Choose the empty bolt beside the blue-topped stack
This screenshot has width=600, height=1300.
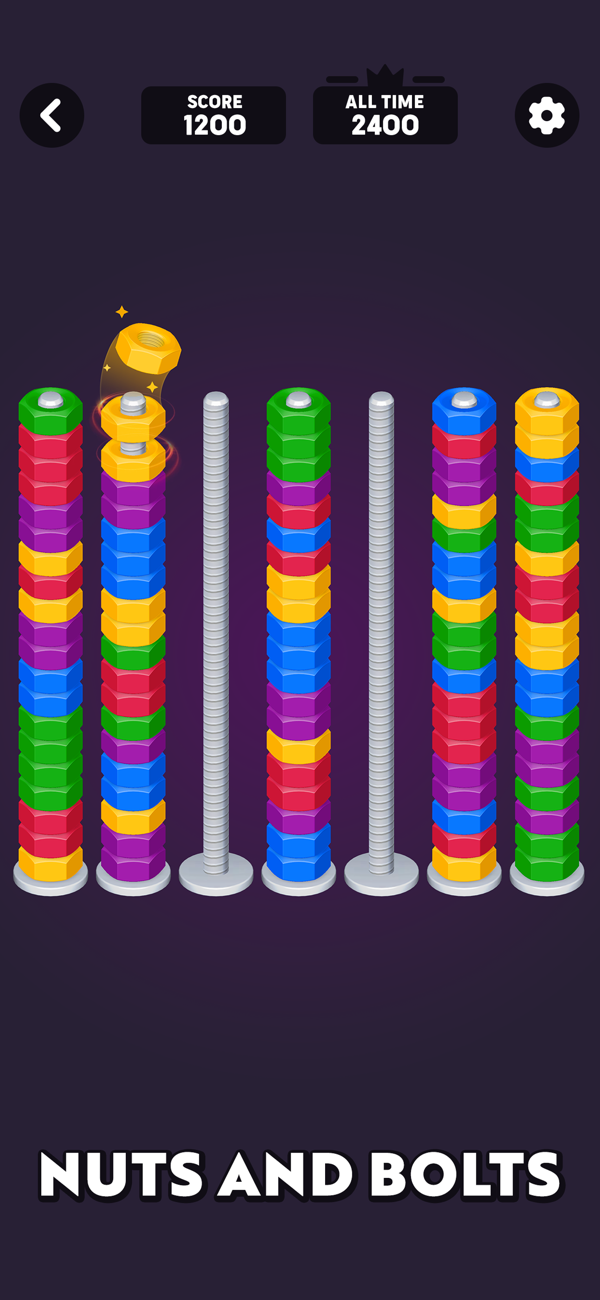pos(381,640)
